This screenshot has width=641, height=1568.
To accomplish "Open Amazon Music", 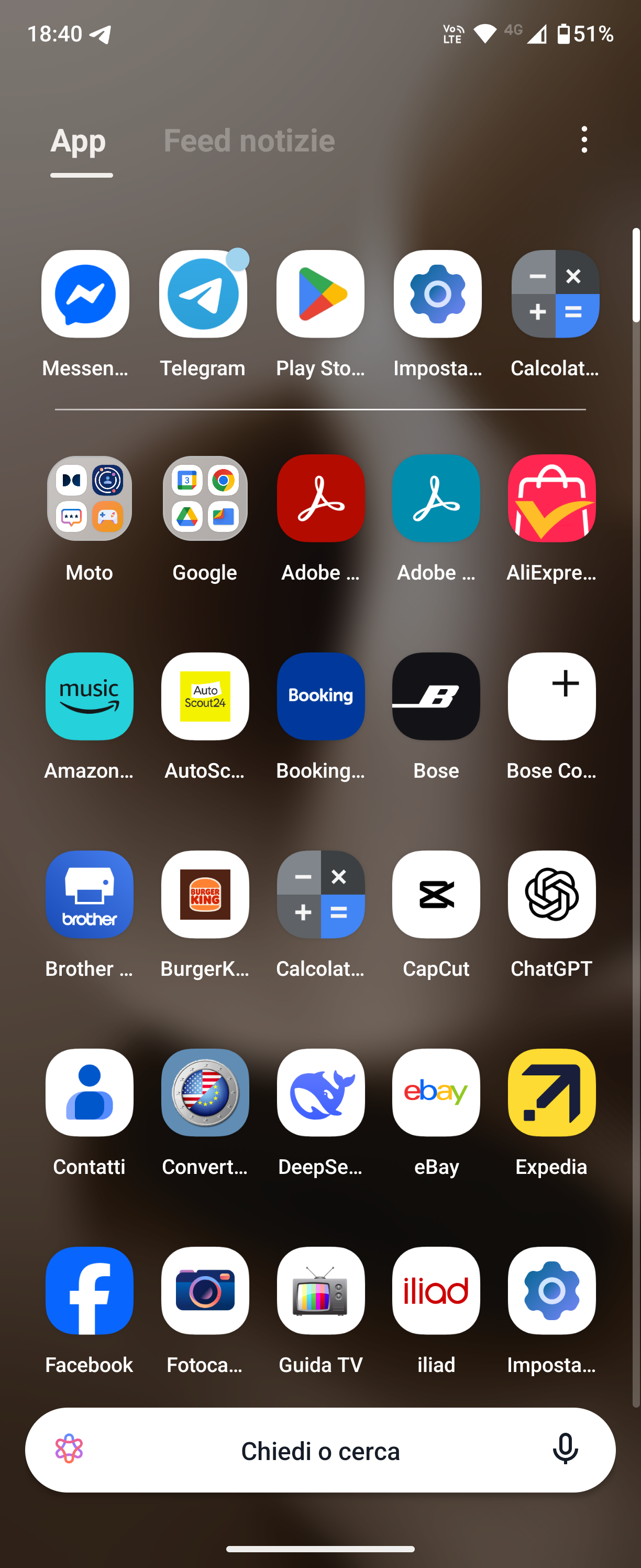I will click(x=90, y=696).
